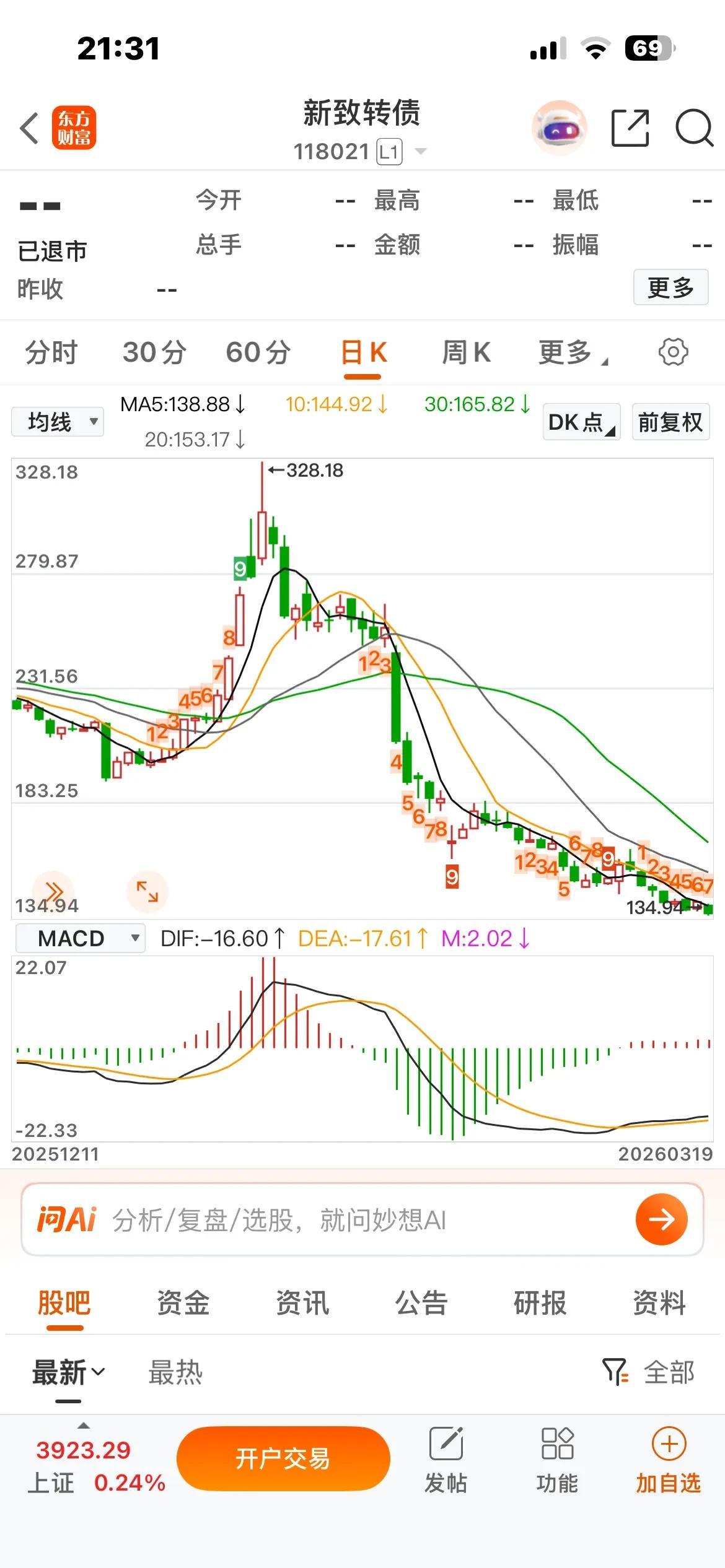Go back using the top-left arrow
This screenshot has height=1568, width=725.
pos(30,128)
